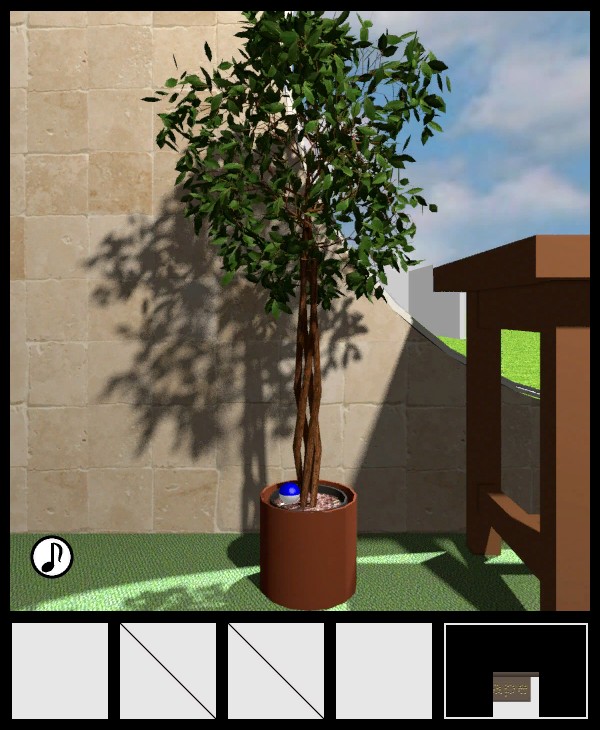Select the inventory item in the last slot
The height and width of the screenshot is (730, 600).
515,672
